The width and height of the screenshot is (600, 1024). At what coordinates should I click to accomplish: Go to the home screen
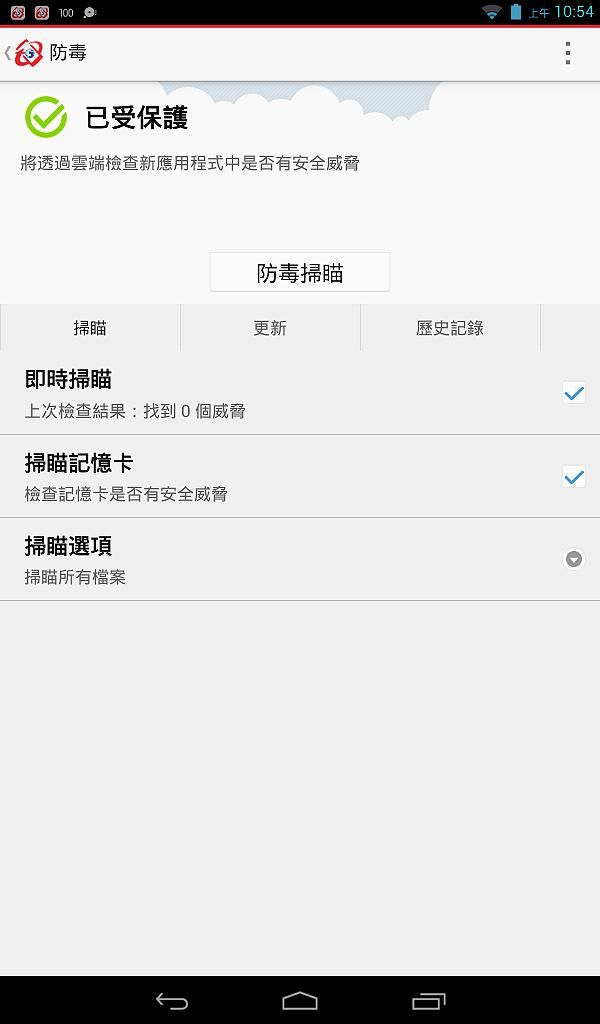300,1001
